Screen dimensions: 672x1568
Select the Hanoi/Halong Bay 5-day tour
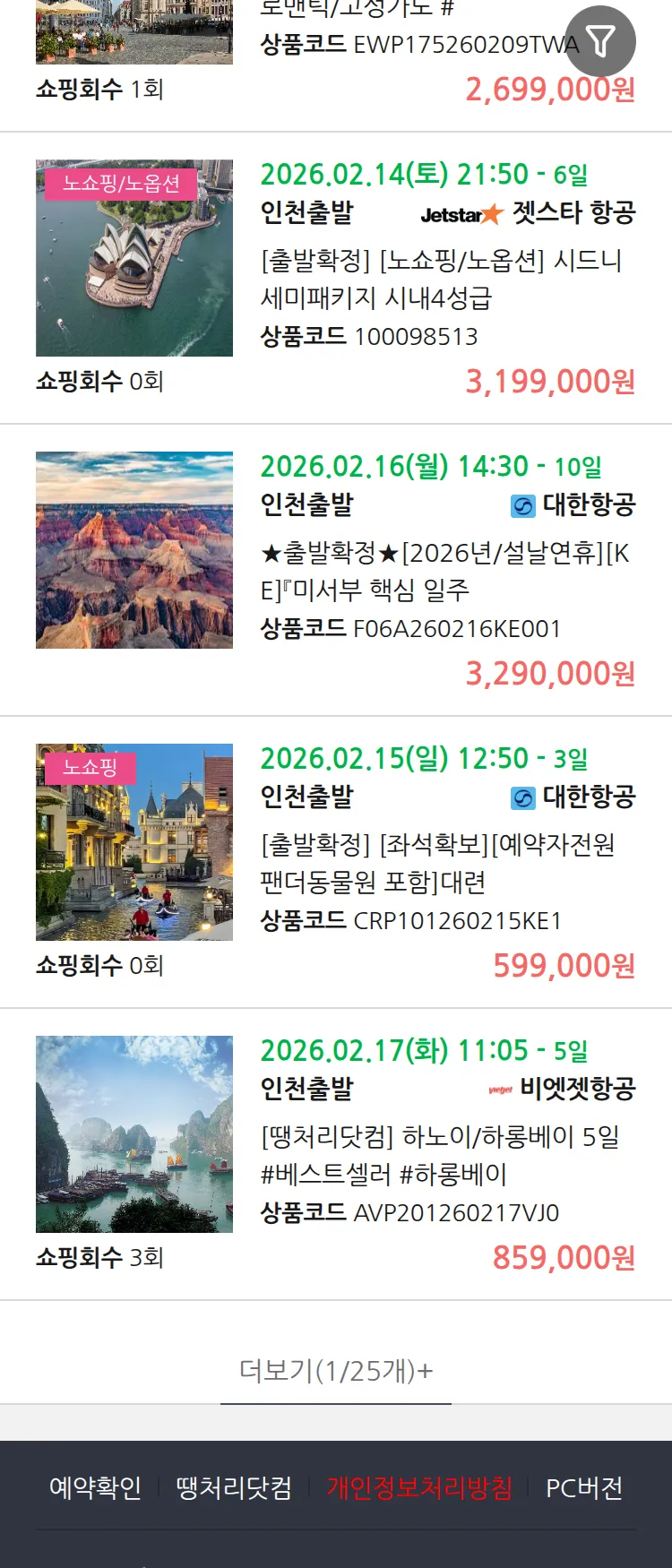point(439,1155)
